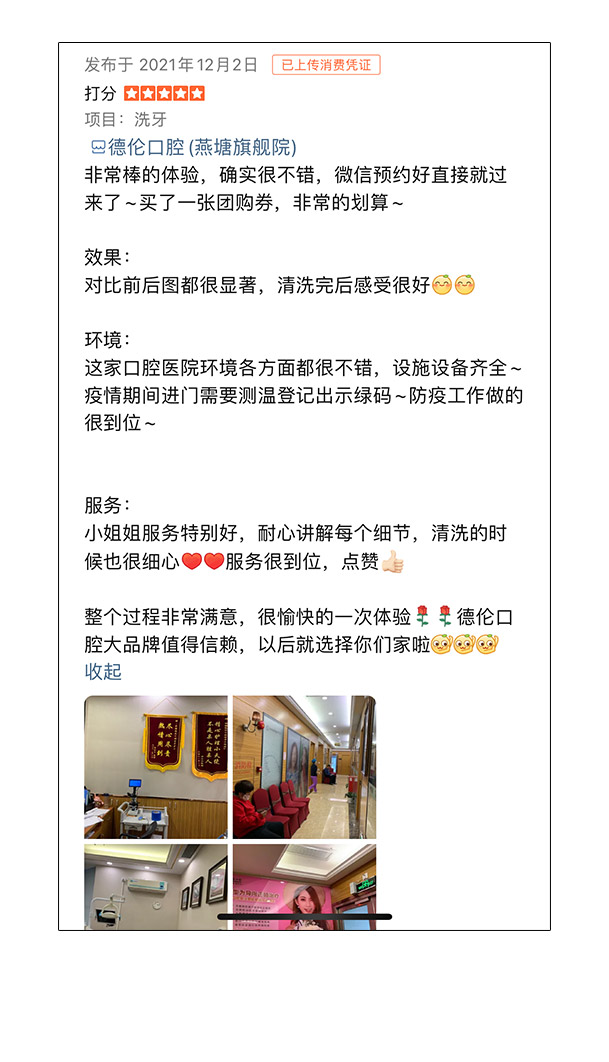Screen dimensions: 609x1062
Task: Open the photo of framed pictures and air conditioner
Action: pyautogui.click(x=156, y=887)
